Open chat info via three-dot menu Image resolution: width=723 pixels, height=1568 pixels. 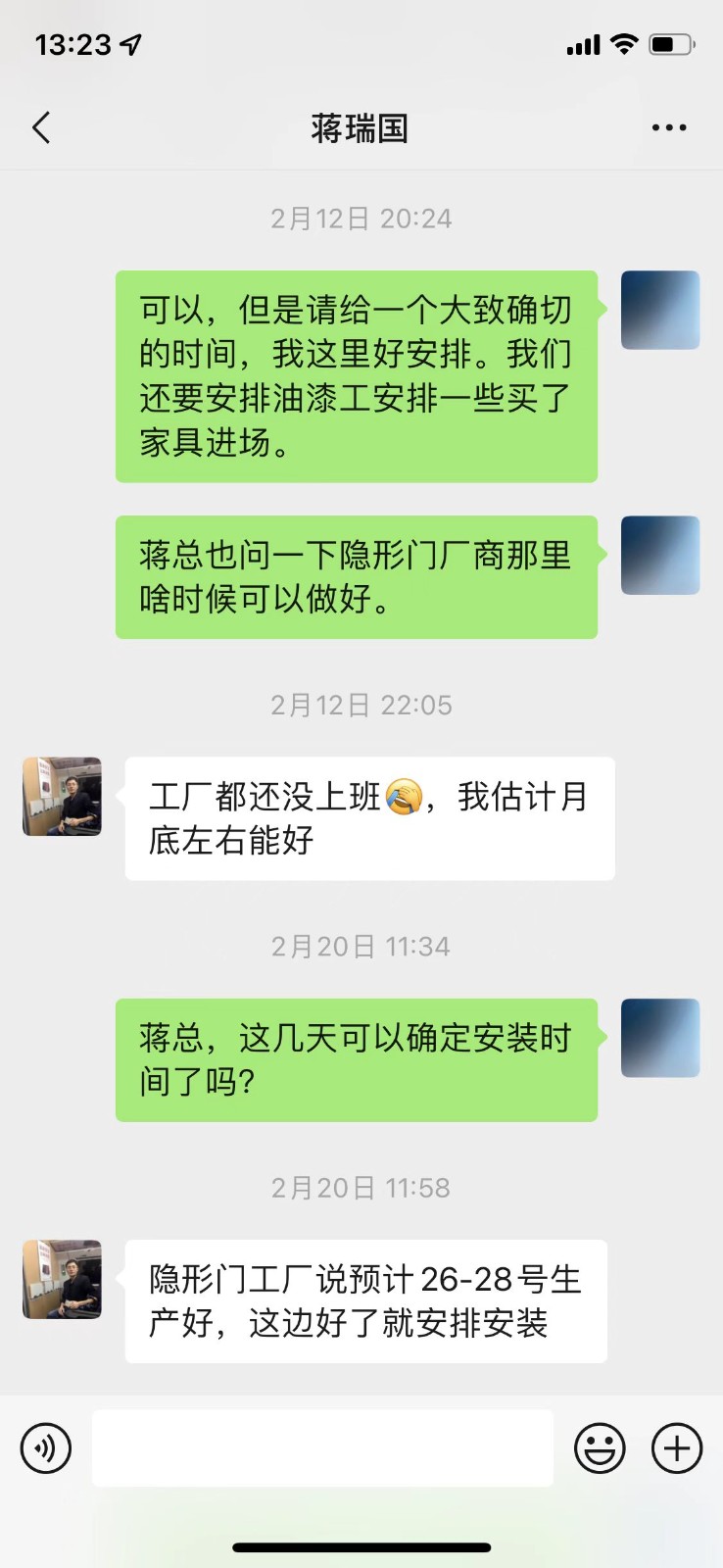(x=668, y=127)
